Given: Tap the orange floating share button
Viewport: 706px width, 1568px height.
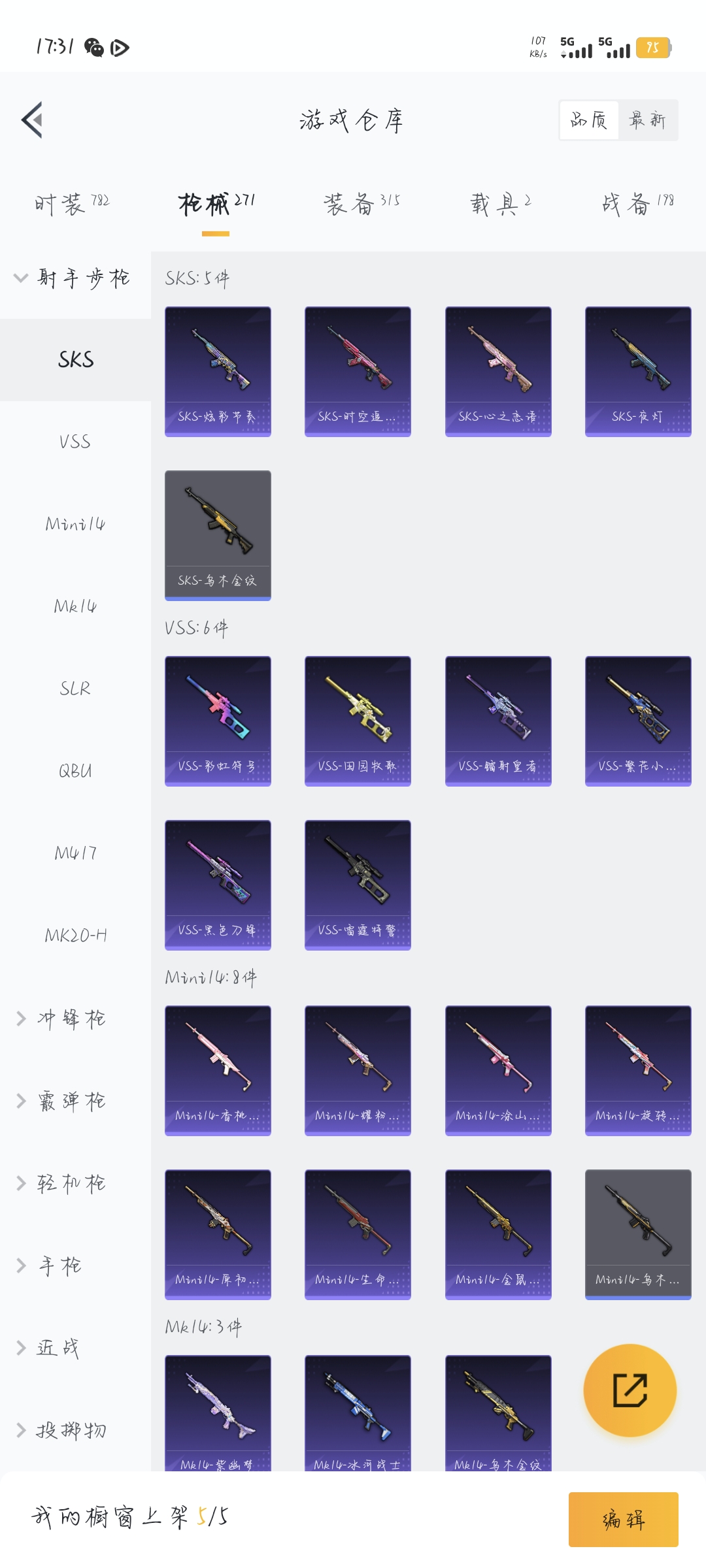Looking at the screenshot, I should pos(630,1390).
